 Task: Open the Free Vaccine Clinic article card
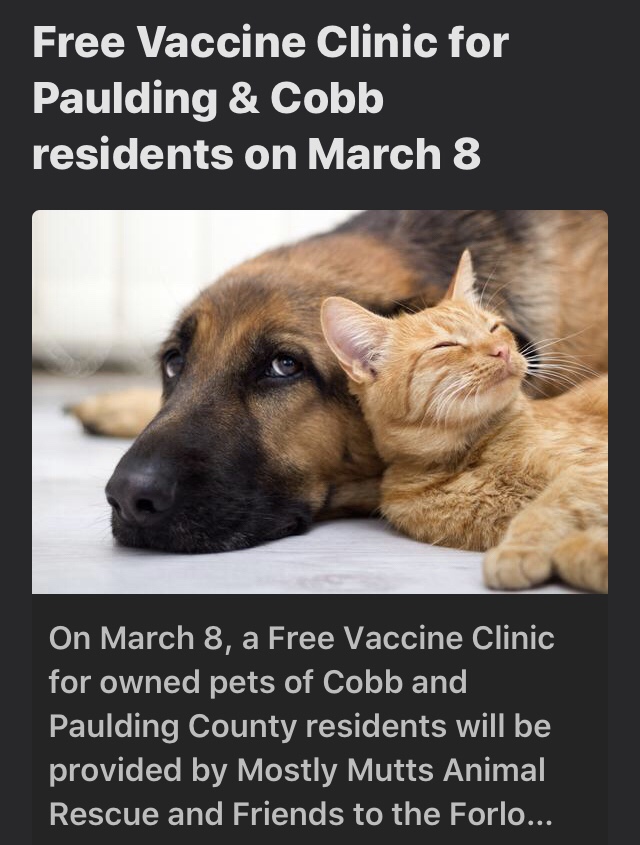(319, 402)
